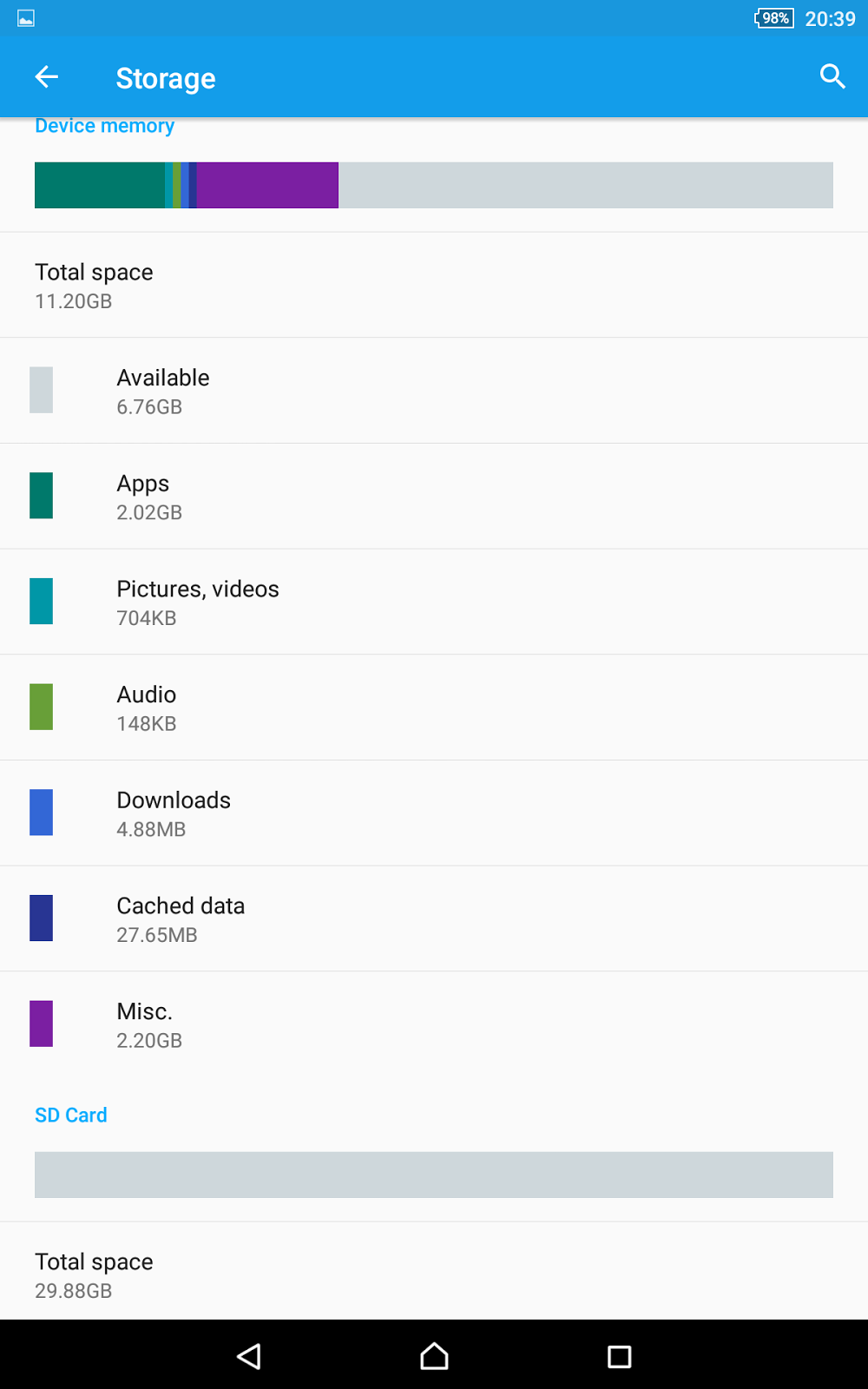The width and height of the screenshot is (868, 1389).
Task: Go back using the arrow in the app bar
Action: pos(47,77)
